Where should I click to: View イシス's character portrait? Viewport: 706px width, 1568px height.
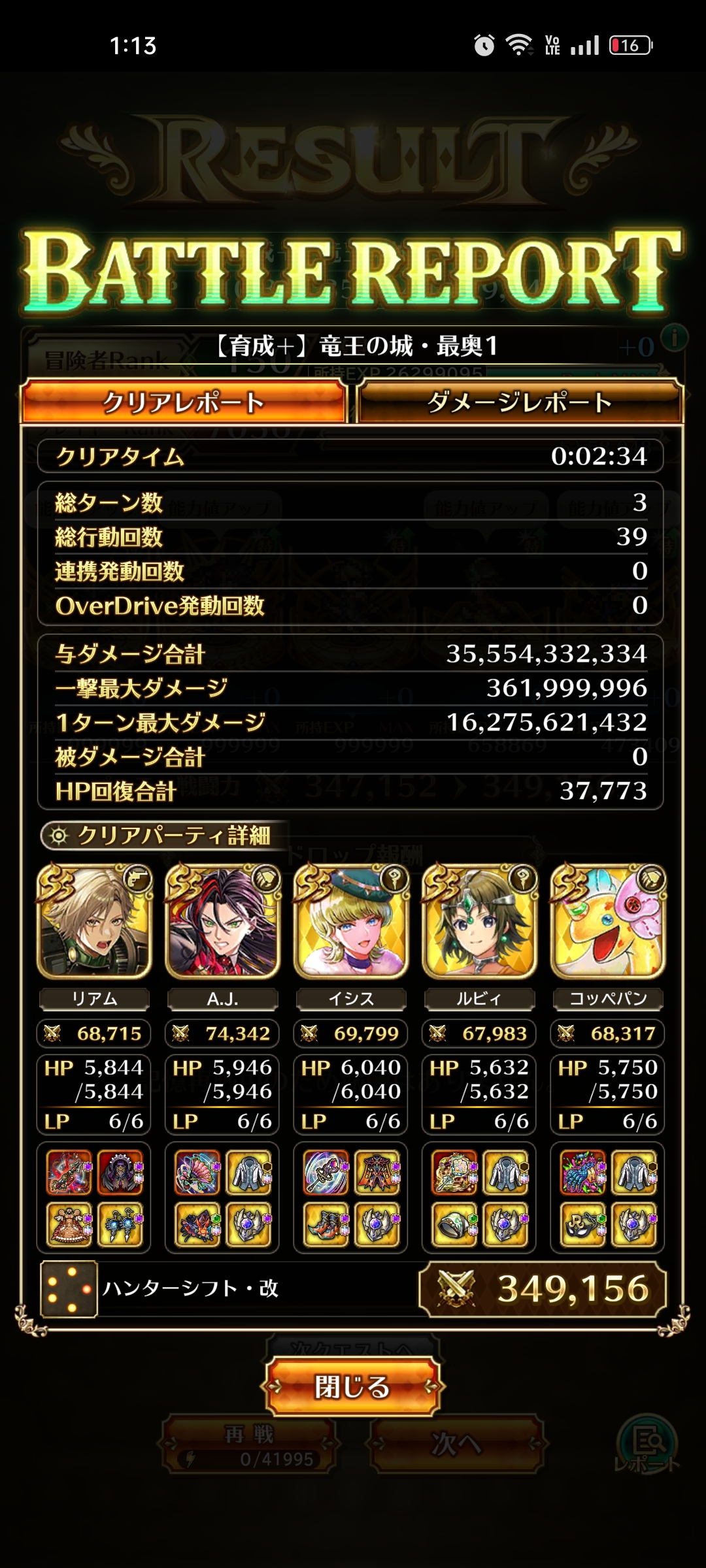[351, 922]
